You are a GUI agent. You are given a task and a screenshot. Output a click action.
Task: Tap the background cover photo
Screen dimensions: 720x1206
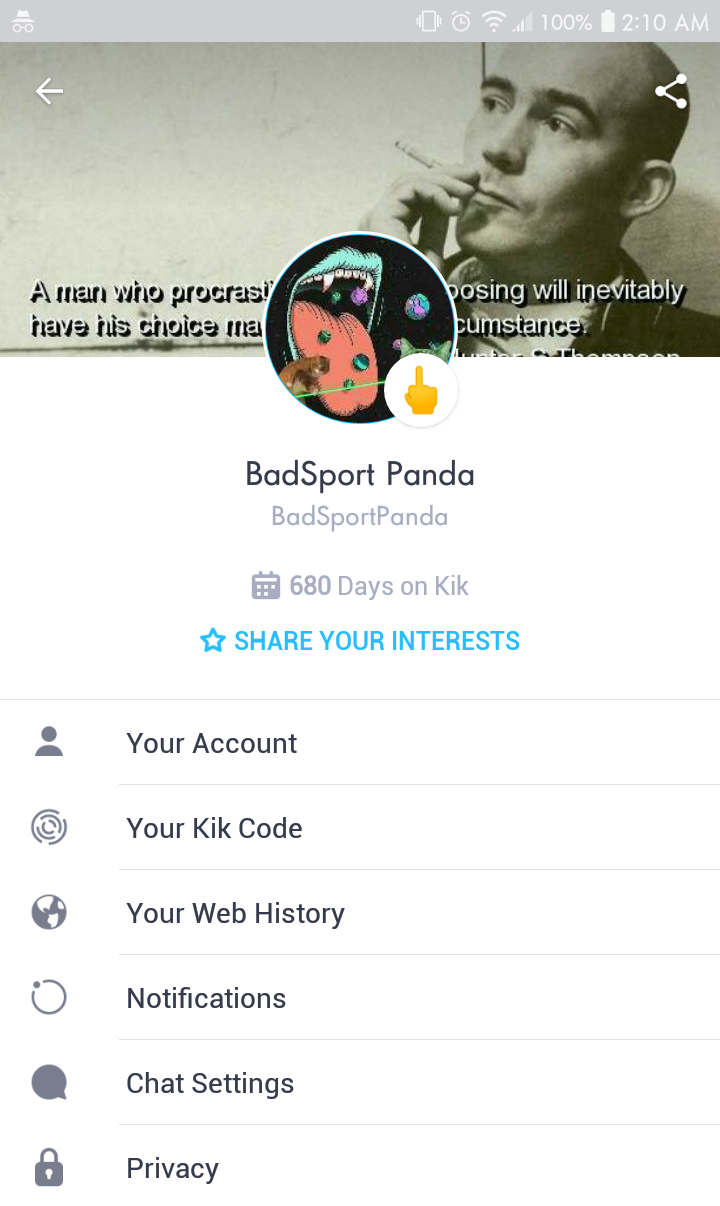560,180
